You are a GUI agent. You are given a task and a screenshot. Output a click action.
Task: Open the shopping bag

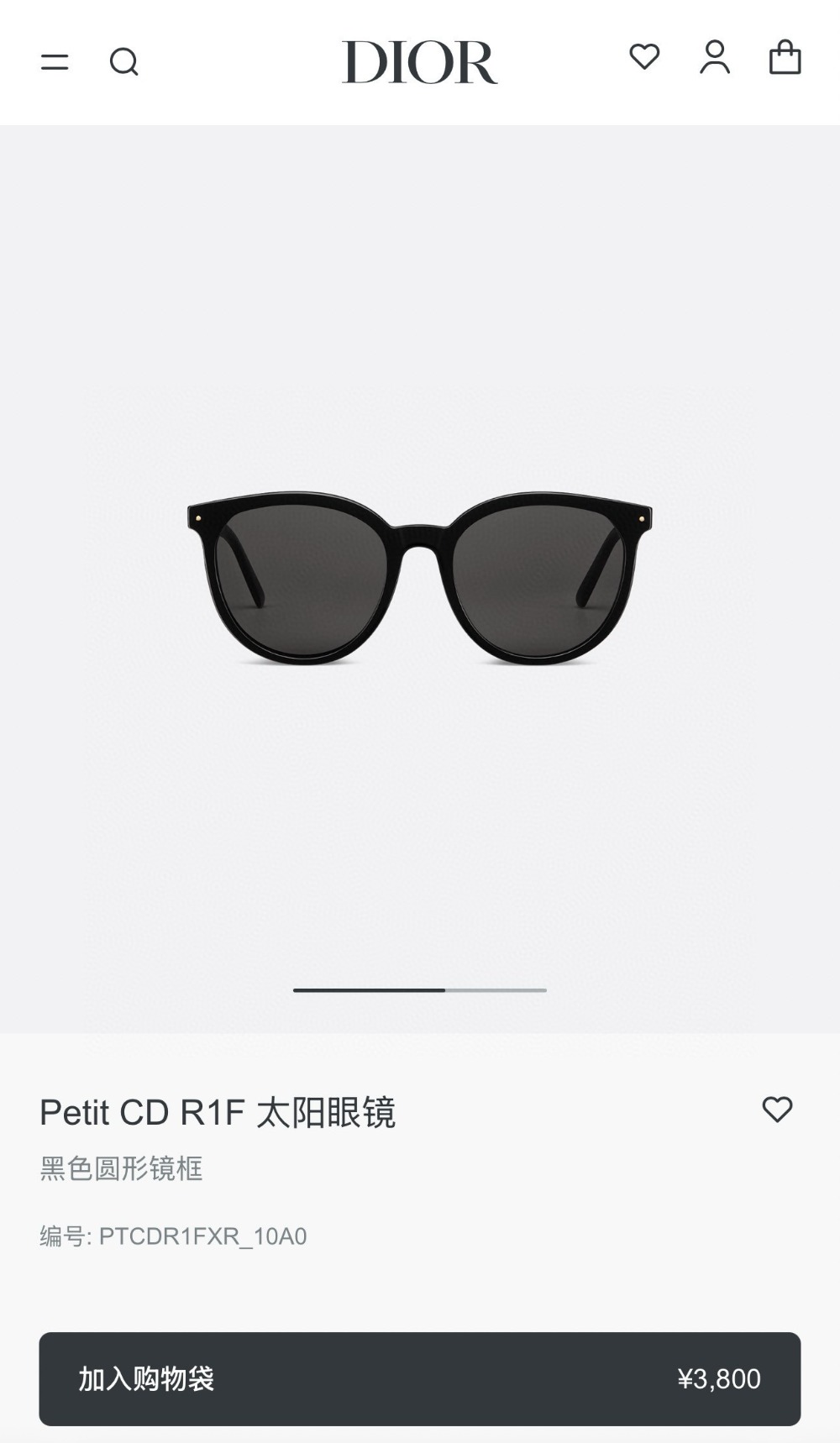785,58
